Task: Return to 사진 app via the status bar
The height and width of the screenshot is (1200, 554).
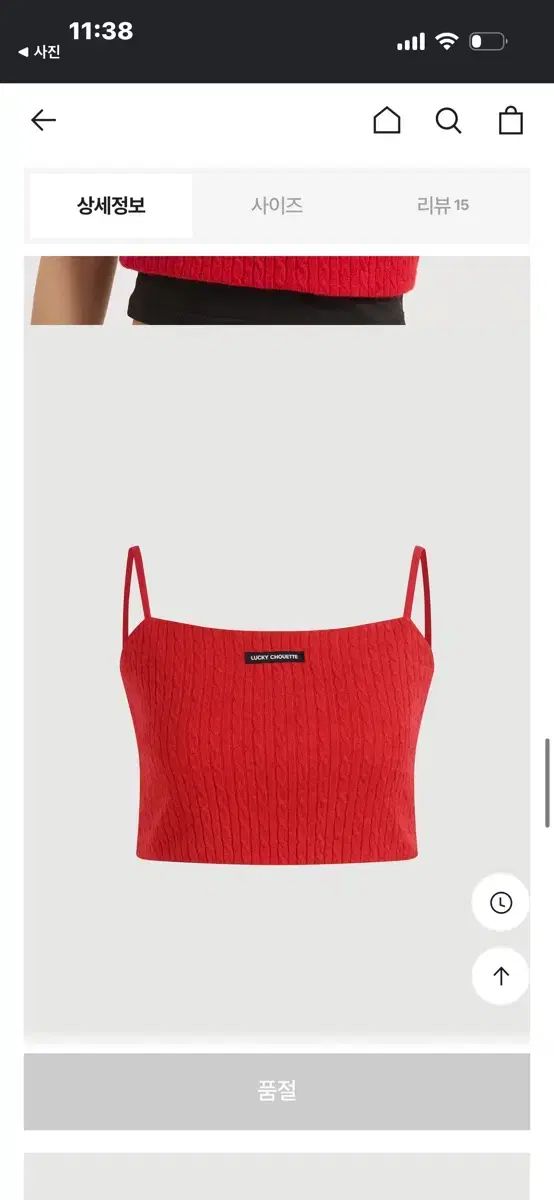Action: [x=40, y=53]
